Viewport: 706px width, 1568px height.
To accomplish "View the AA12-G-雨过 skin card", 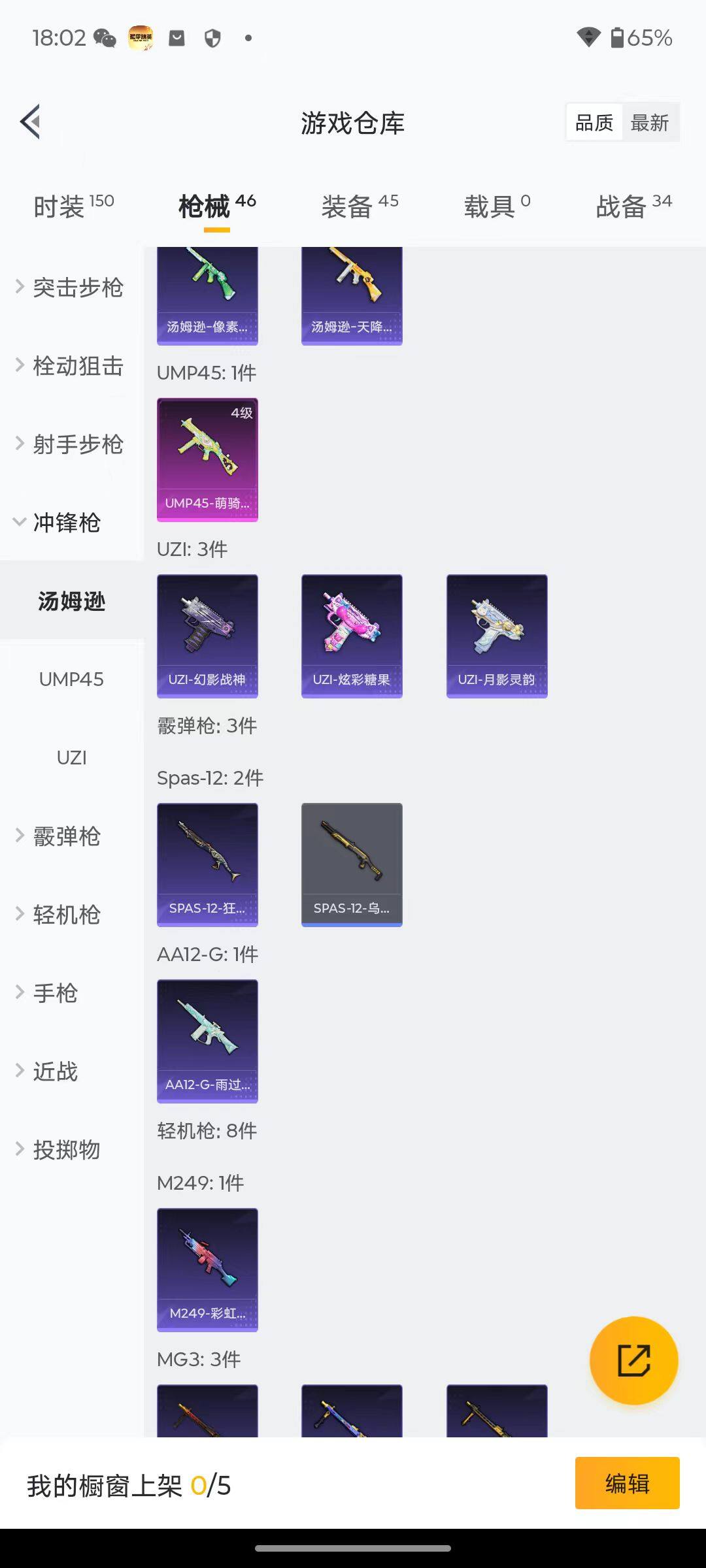I will (207, 1041).
